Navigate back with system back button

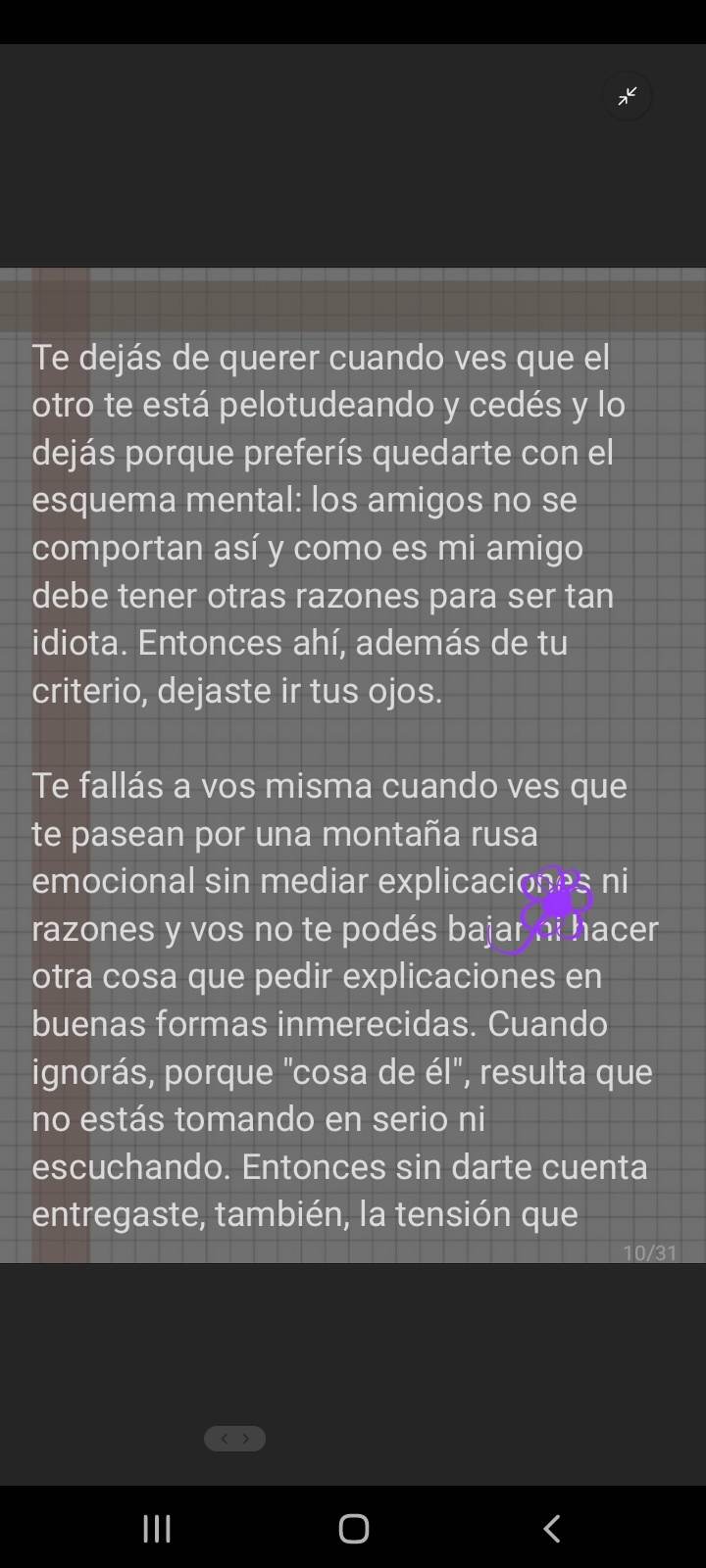click(x=552, y=1528)
